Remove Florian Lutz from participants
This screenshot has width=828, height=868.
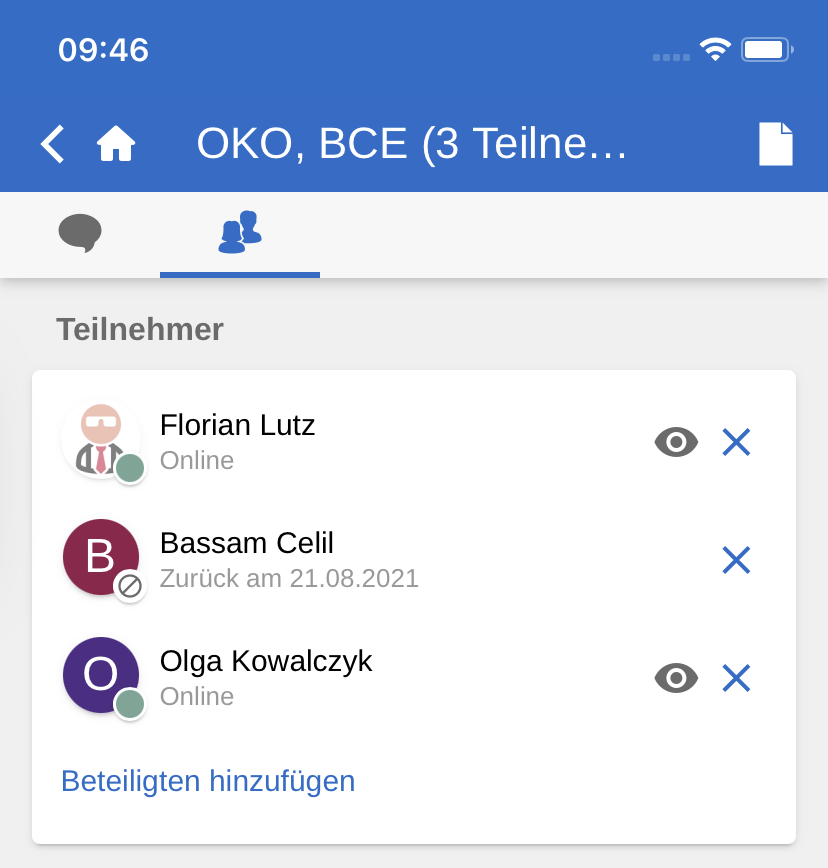coord(736,442)
